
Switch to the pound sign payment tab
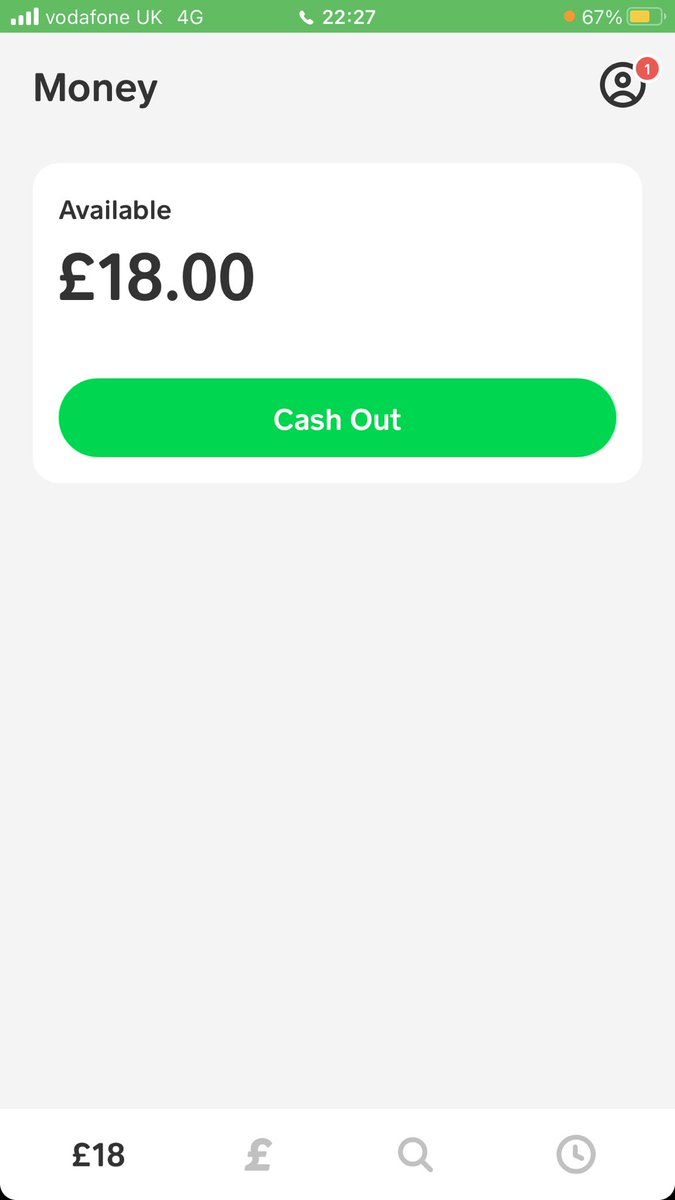258,1155
